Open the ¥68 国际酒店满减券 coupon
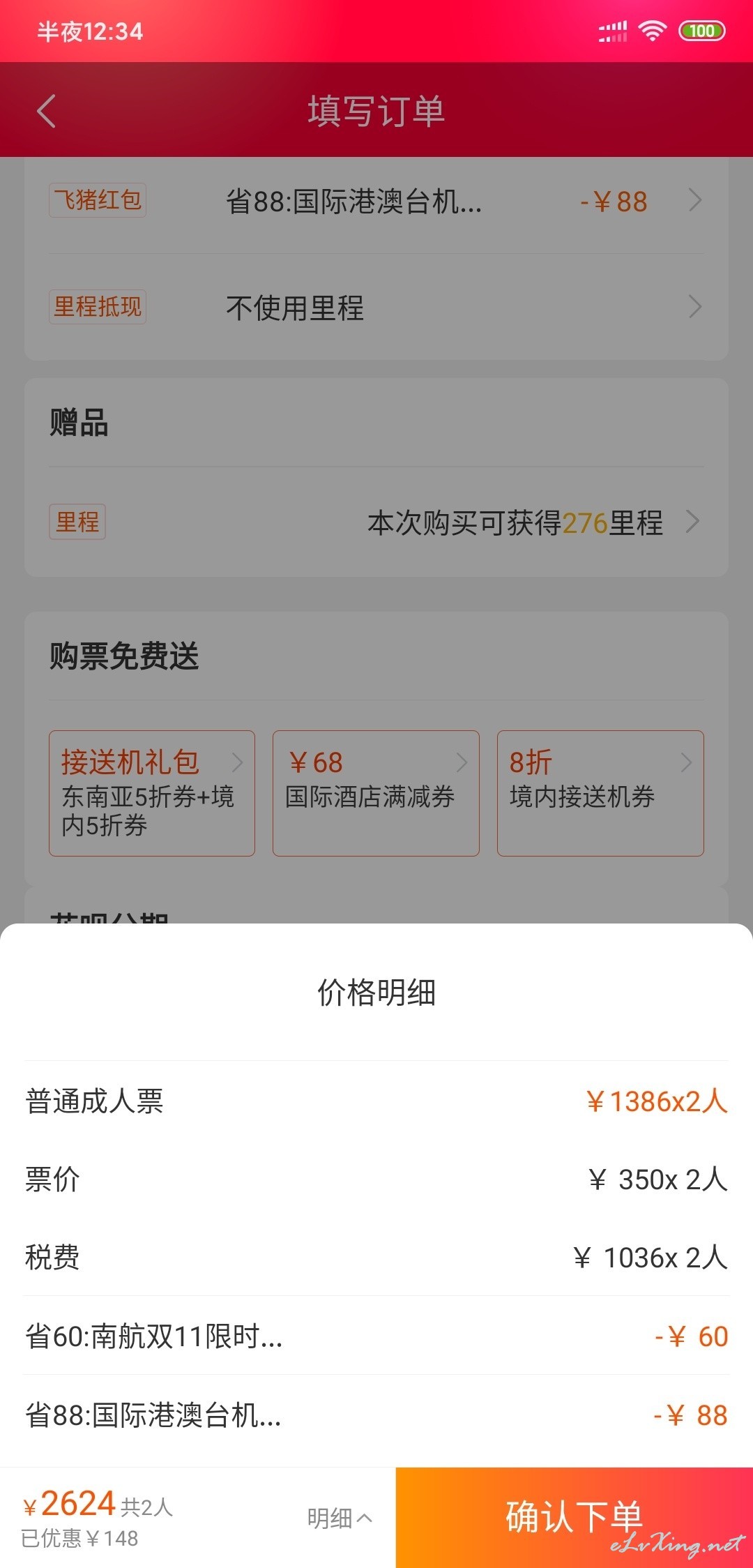This screenshot has width=753, height=1568. click(x=376, y=793)
